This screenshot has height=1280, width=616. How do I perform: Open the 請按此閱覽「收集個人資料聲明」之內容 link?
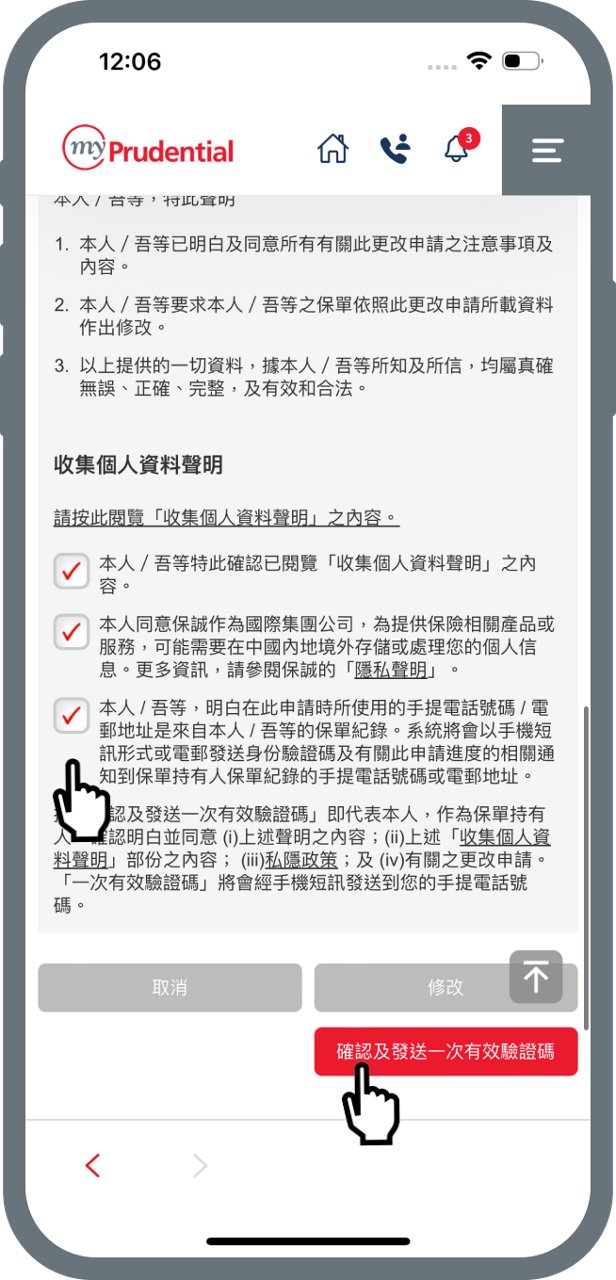click(226, 518)
